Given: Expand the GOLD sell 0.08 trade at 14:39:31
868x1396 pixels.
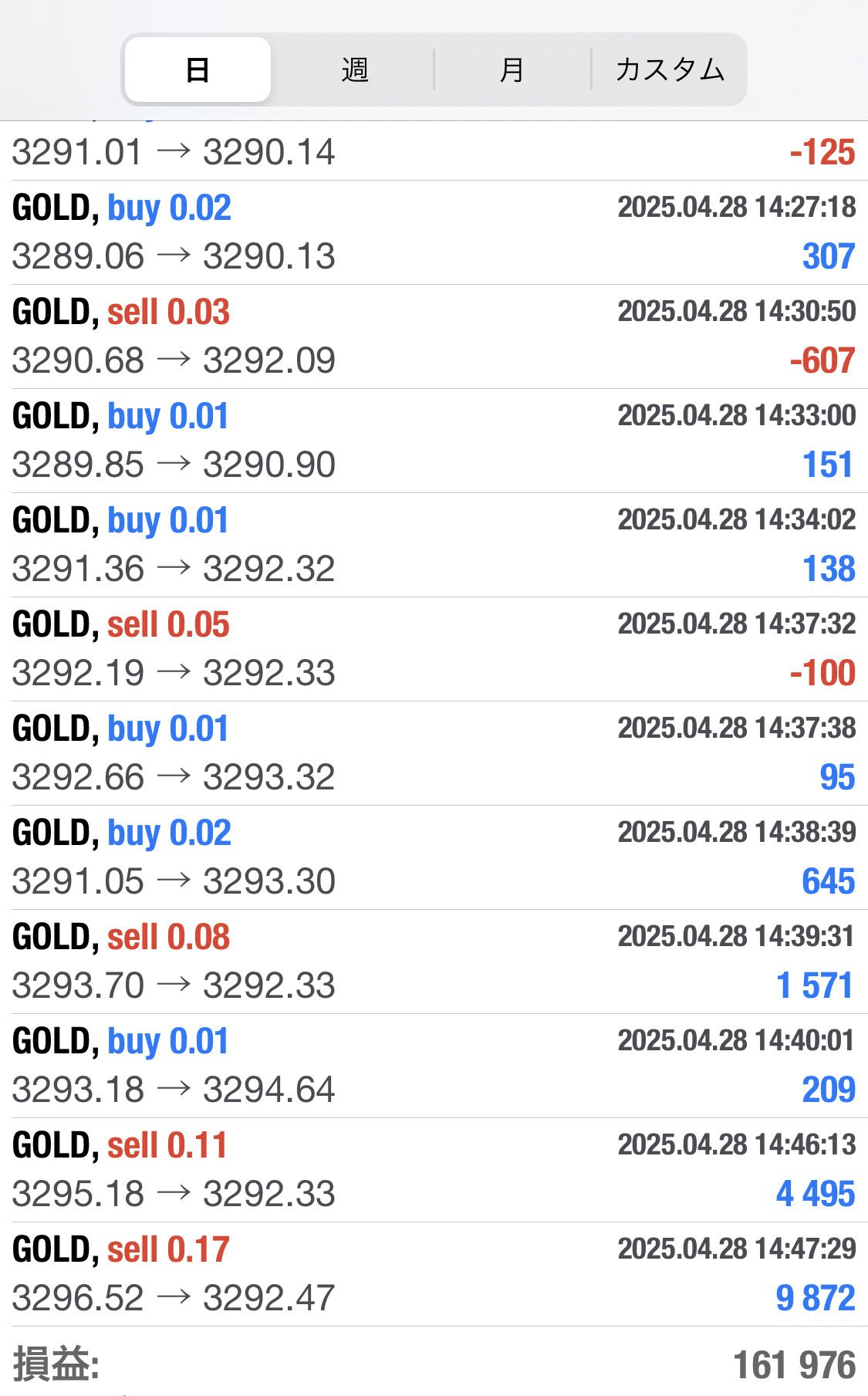Looking at the screenshot, I should tap(434, 962).
